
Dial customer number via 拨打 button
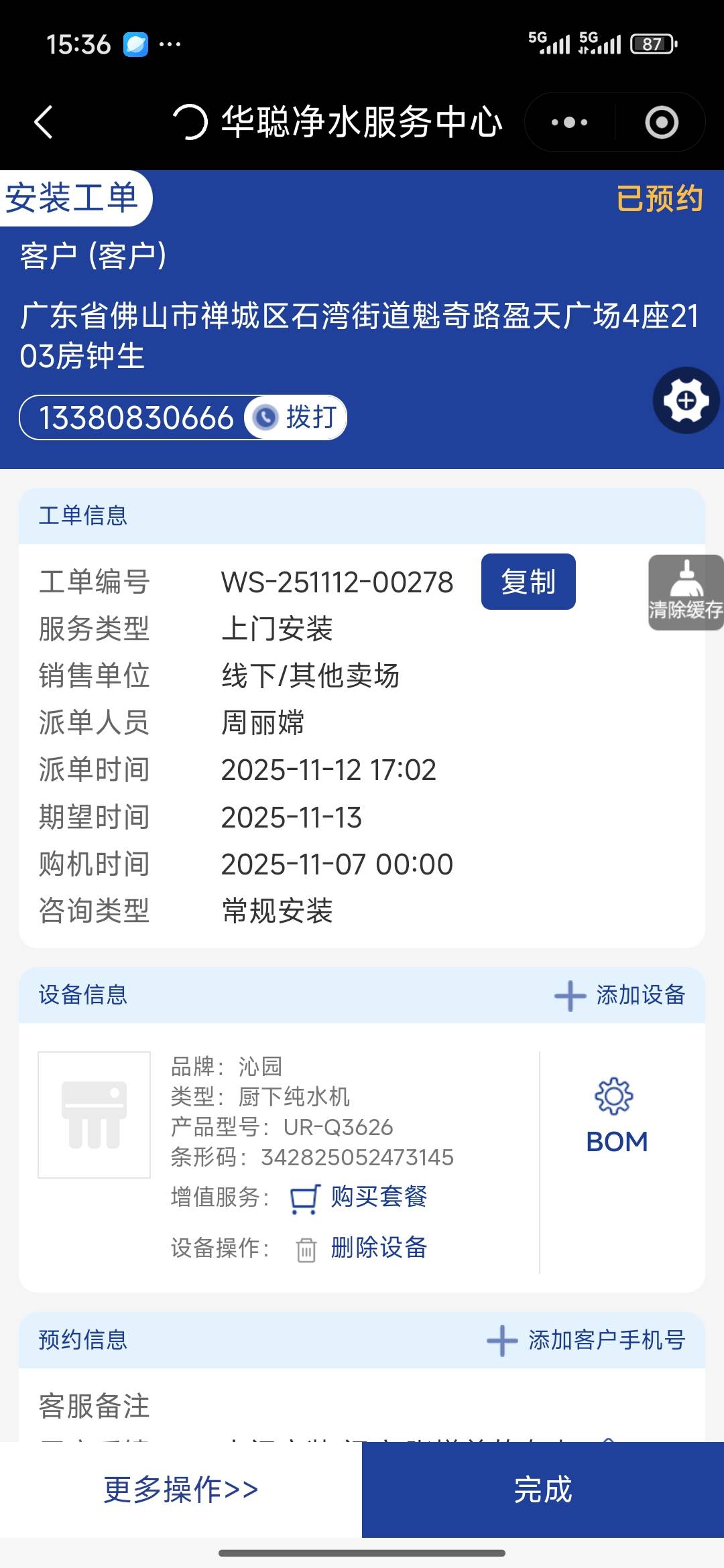click(296, 417)
